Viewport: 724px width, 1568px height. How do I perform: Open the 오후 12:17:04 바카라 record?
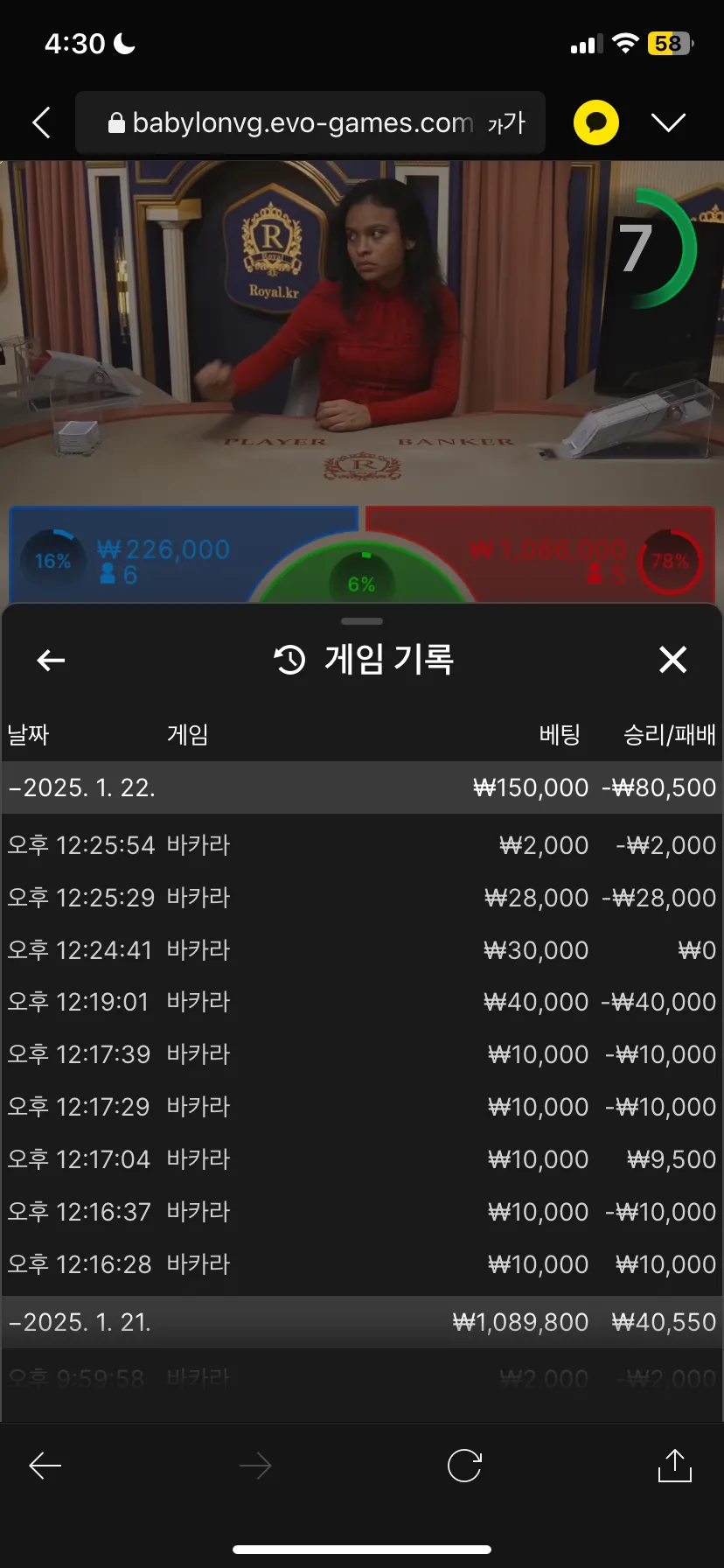(x=361, y=1159)
